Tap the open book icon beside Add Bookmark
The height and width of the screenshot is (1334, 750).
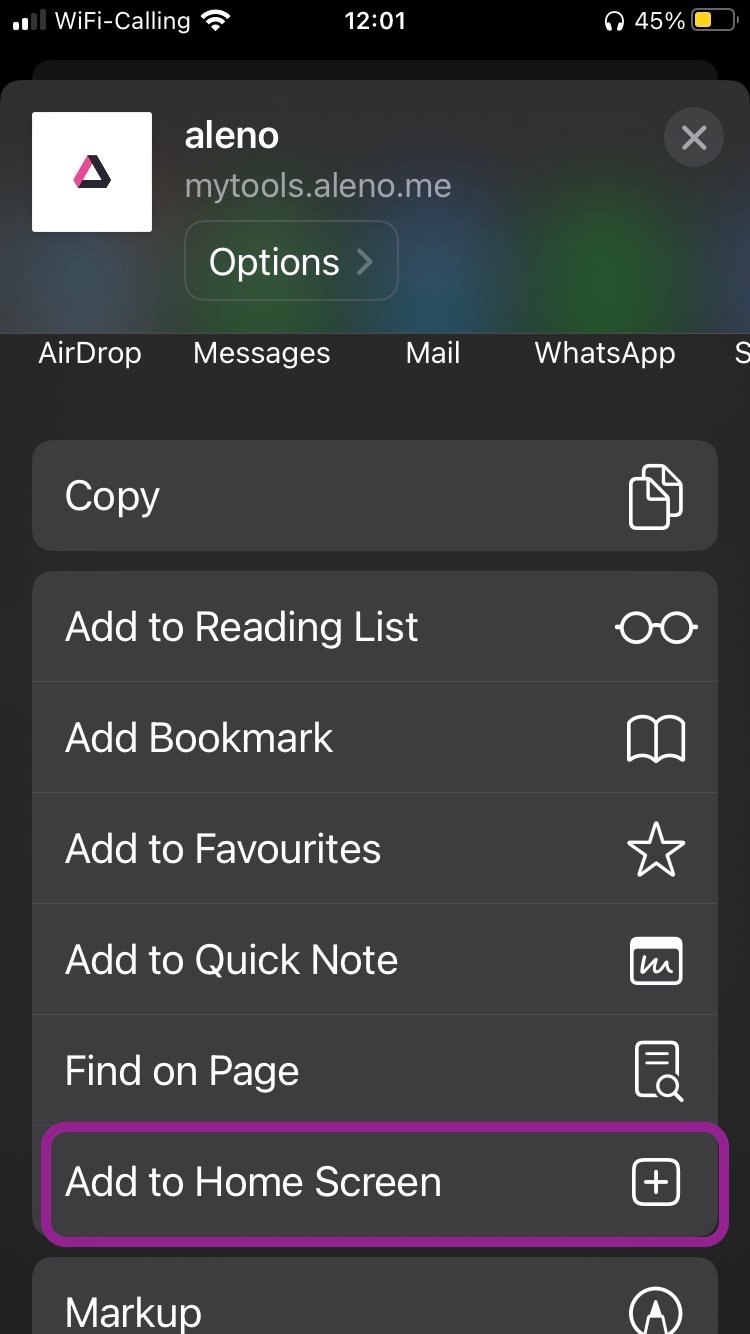click(657, 738)
